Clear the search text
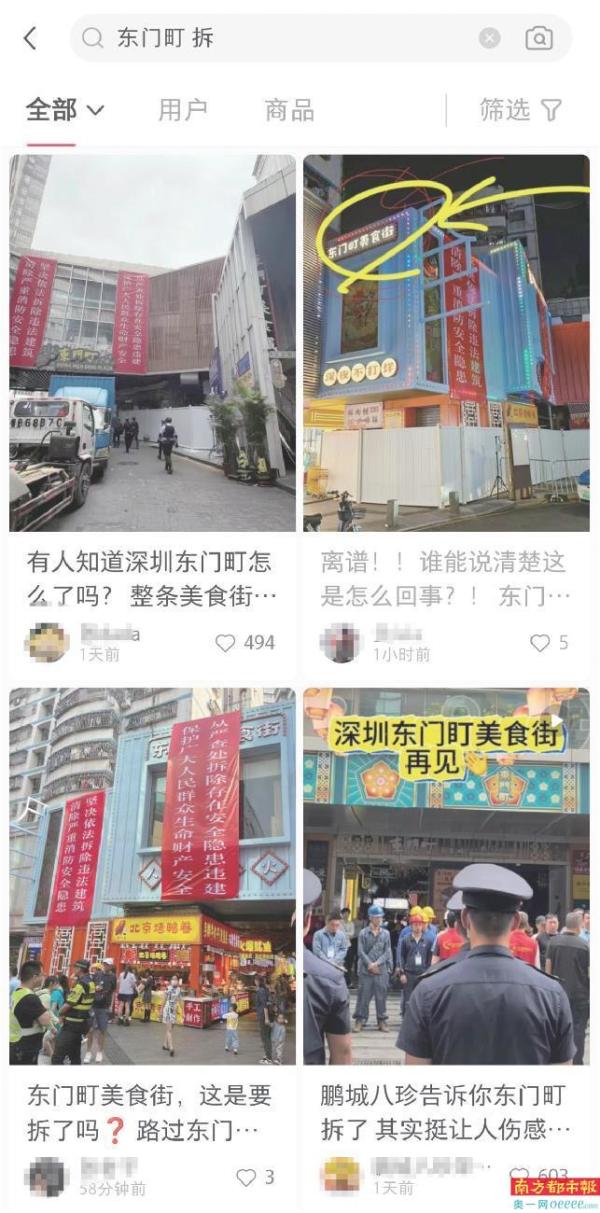Screen dimensions: 600x1213 pos(489,39)
